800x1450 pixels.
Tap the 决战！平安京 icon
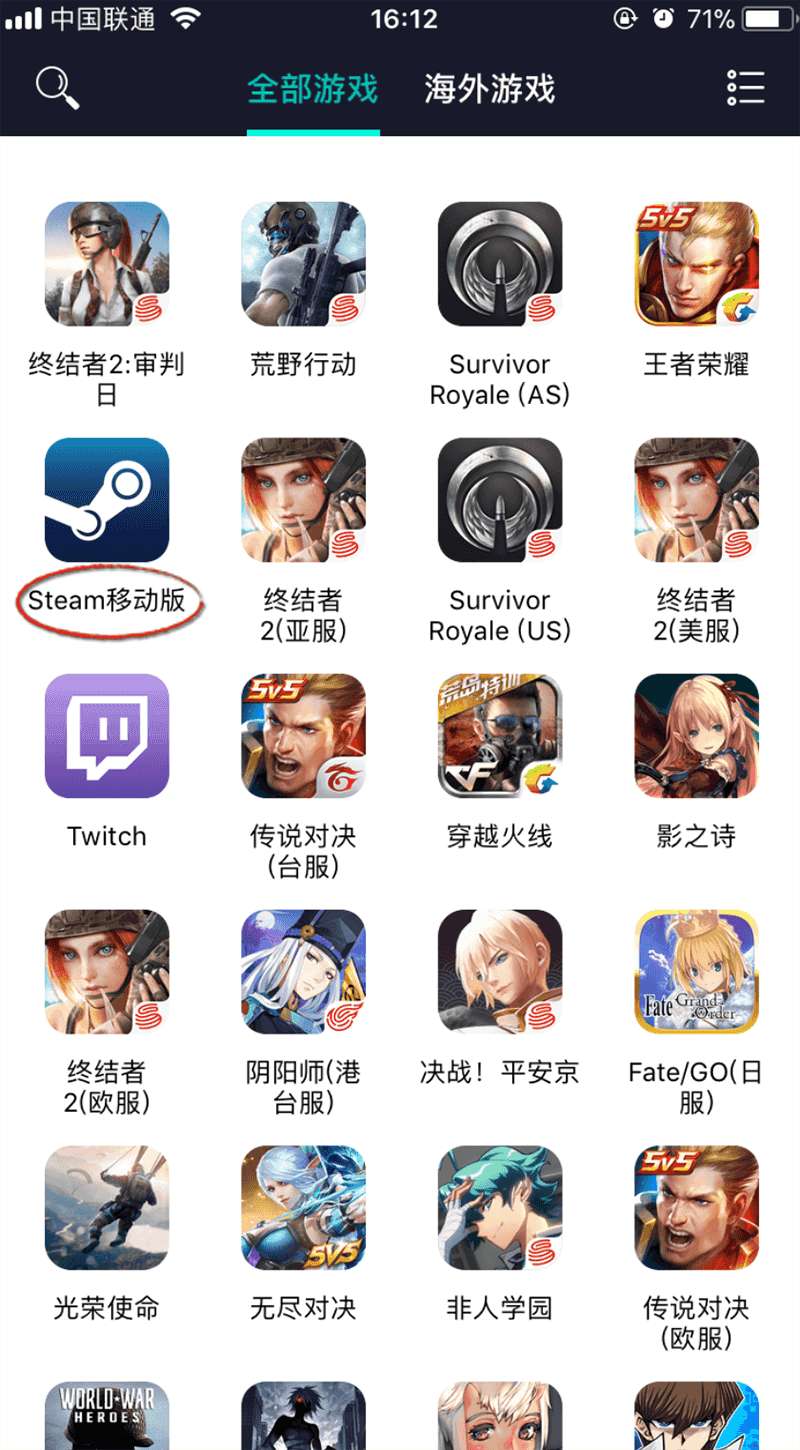point(500,972)
